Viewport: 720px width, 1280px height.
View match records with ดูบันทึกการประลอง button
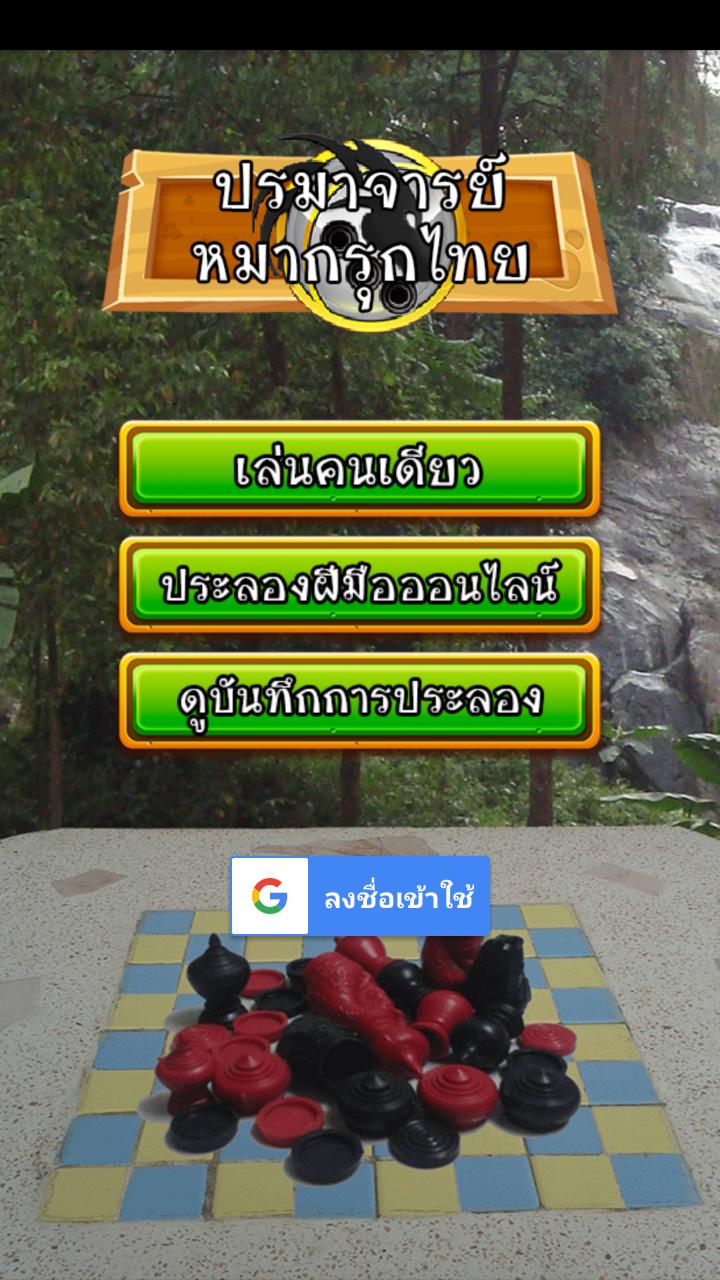pyautogui.click(x=360, y=700)
